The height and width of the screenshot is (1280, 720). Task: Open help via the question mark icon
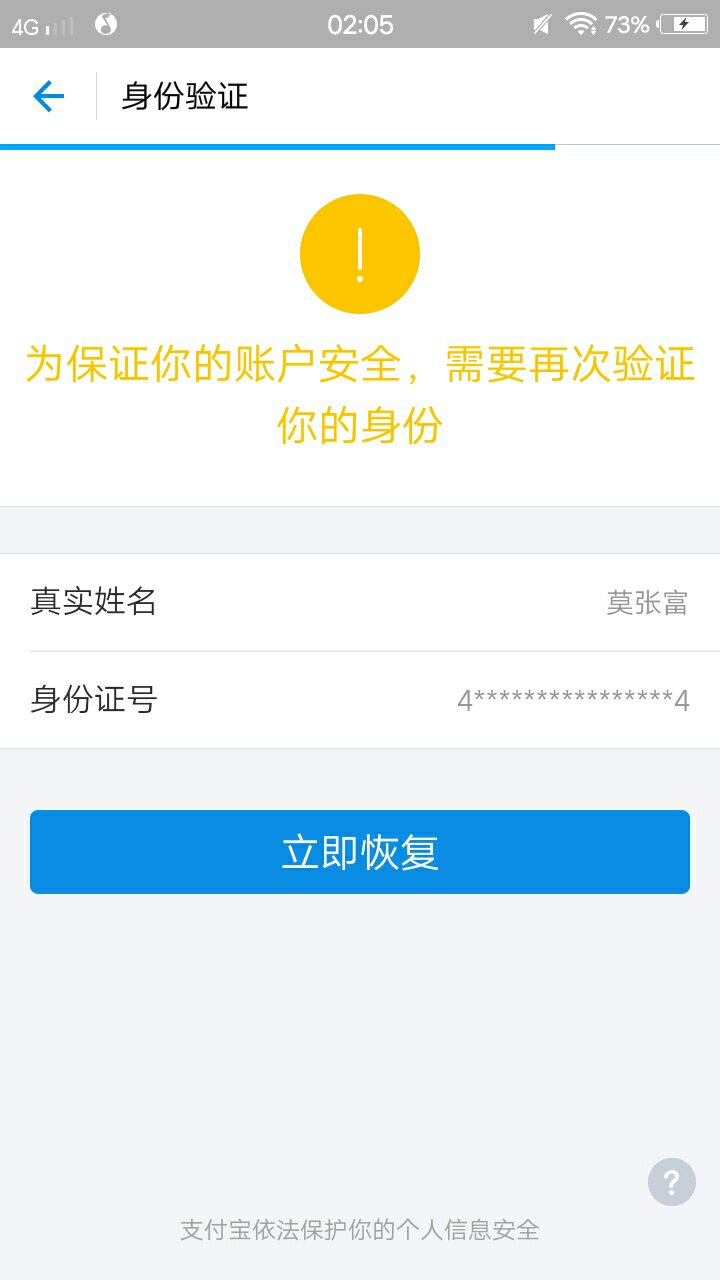671,1182
